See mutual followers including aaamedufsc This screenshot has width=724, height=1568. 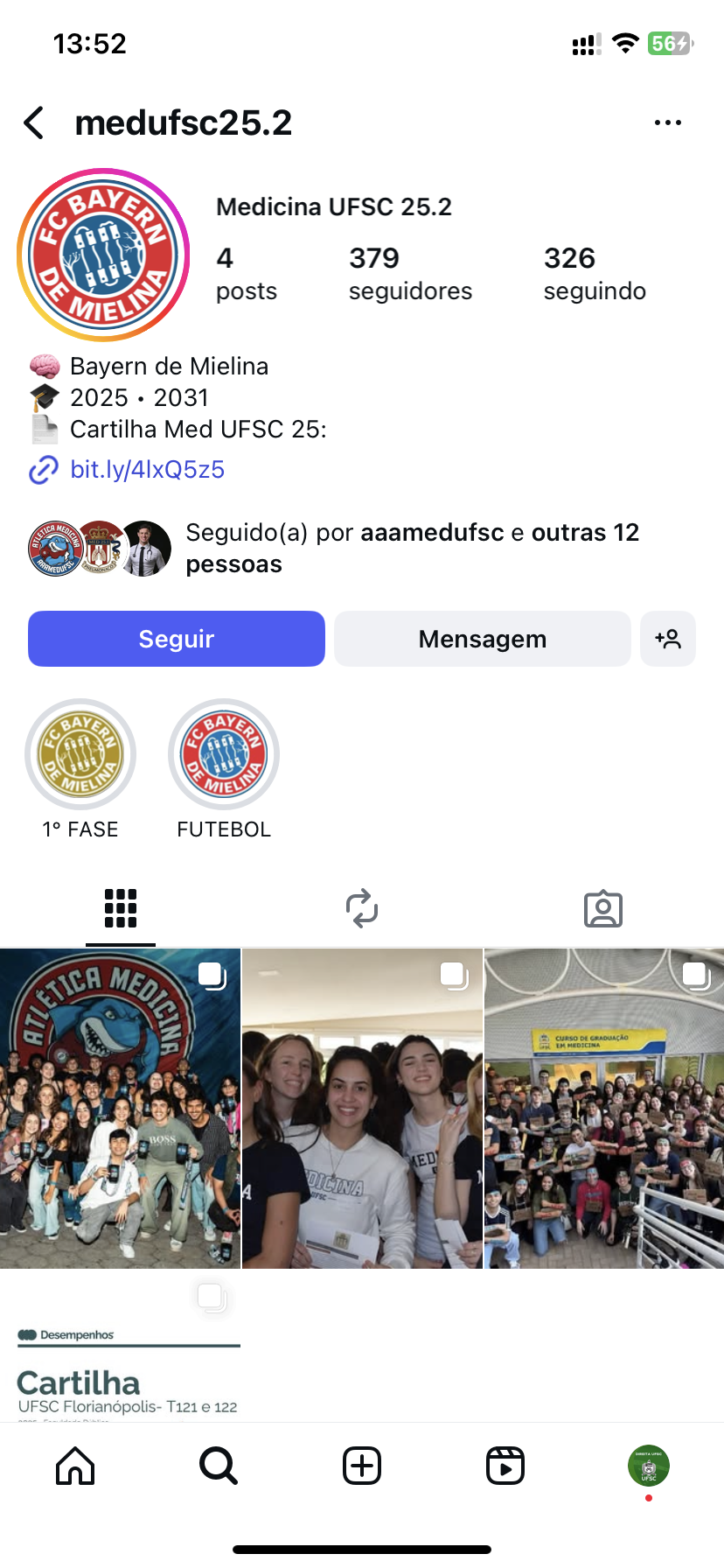point(411,548)
